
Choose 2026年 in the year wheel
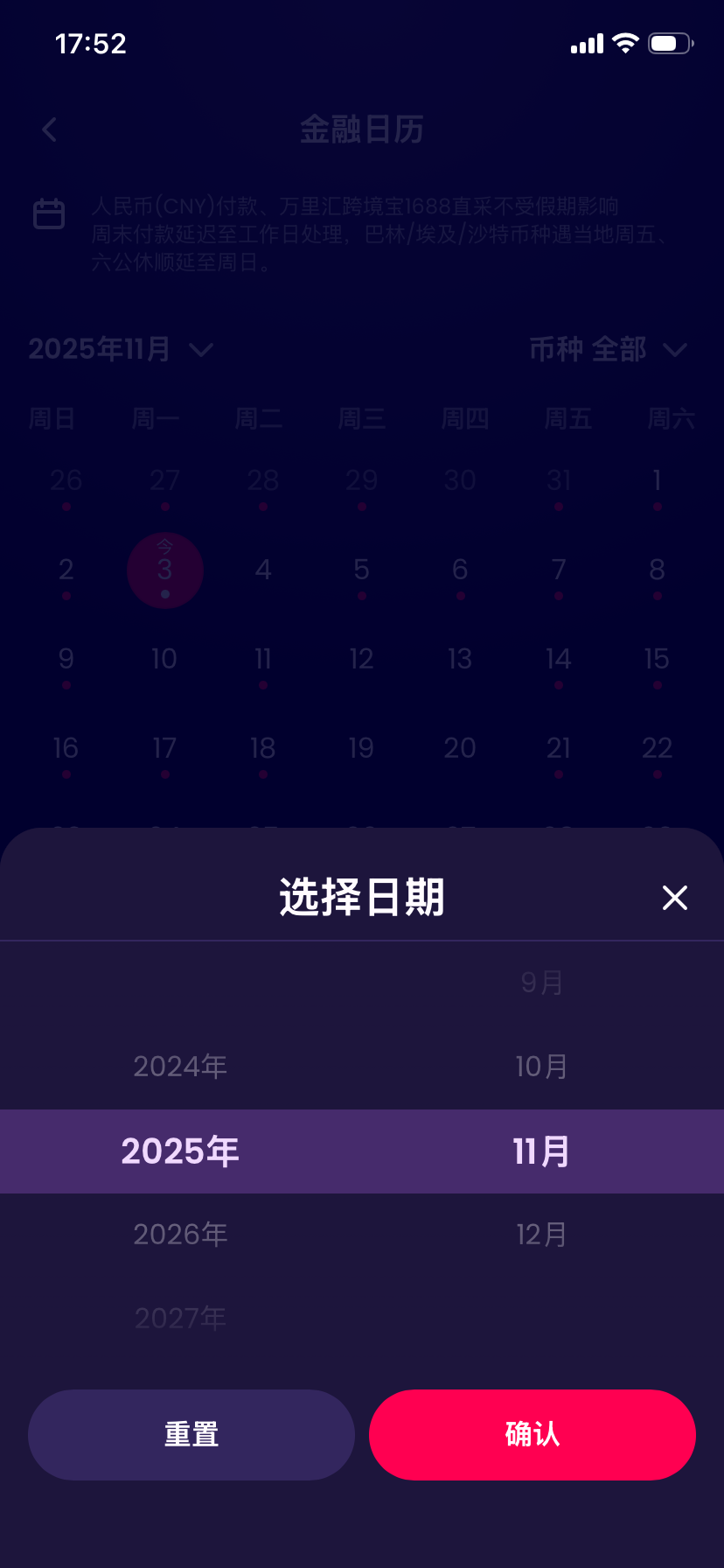180,1235
